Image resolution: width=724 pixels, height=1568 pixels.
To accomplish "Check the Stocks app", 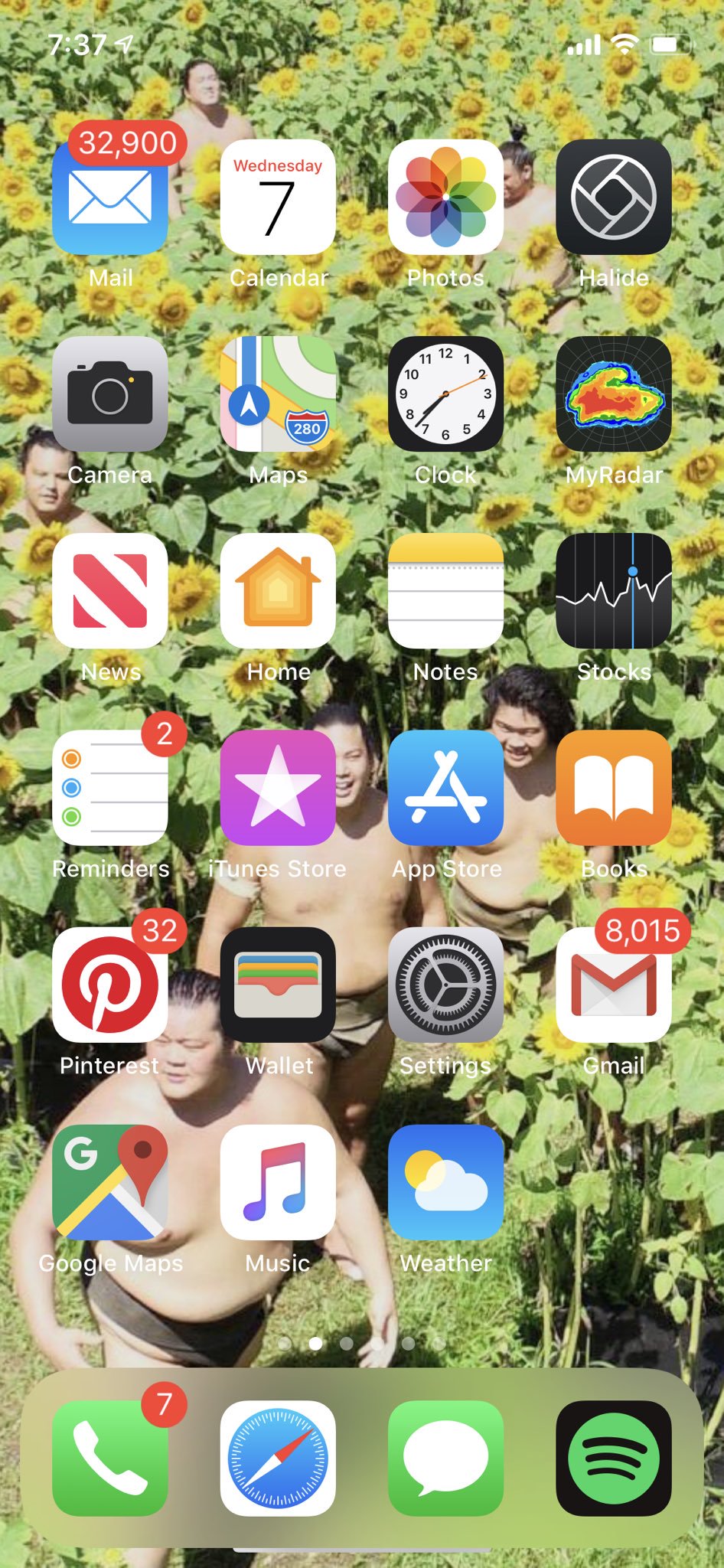I will pyautogui.click(x=613, y=590).
